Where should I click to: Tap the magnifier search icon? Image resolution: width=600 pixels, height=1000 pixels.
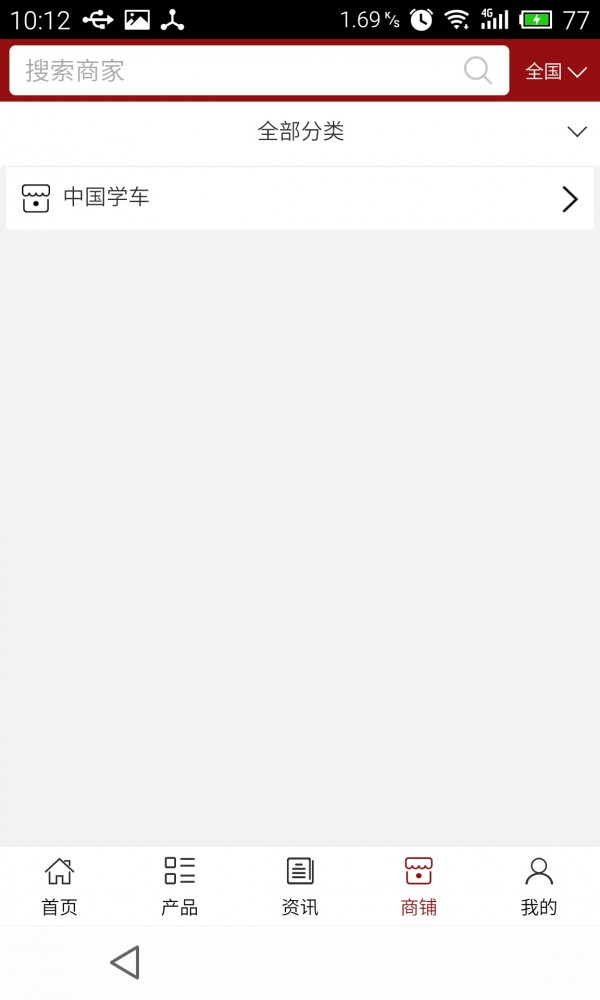478,71
